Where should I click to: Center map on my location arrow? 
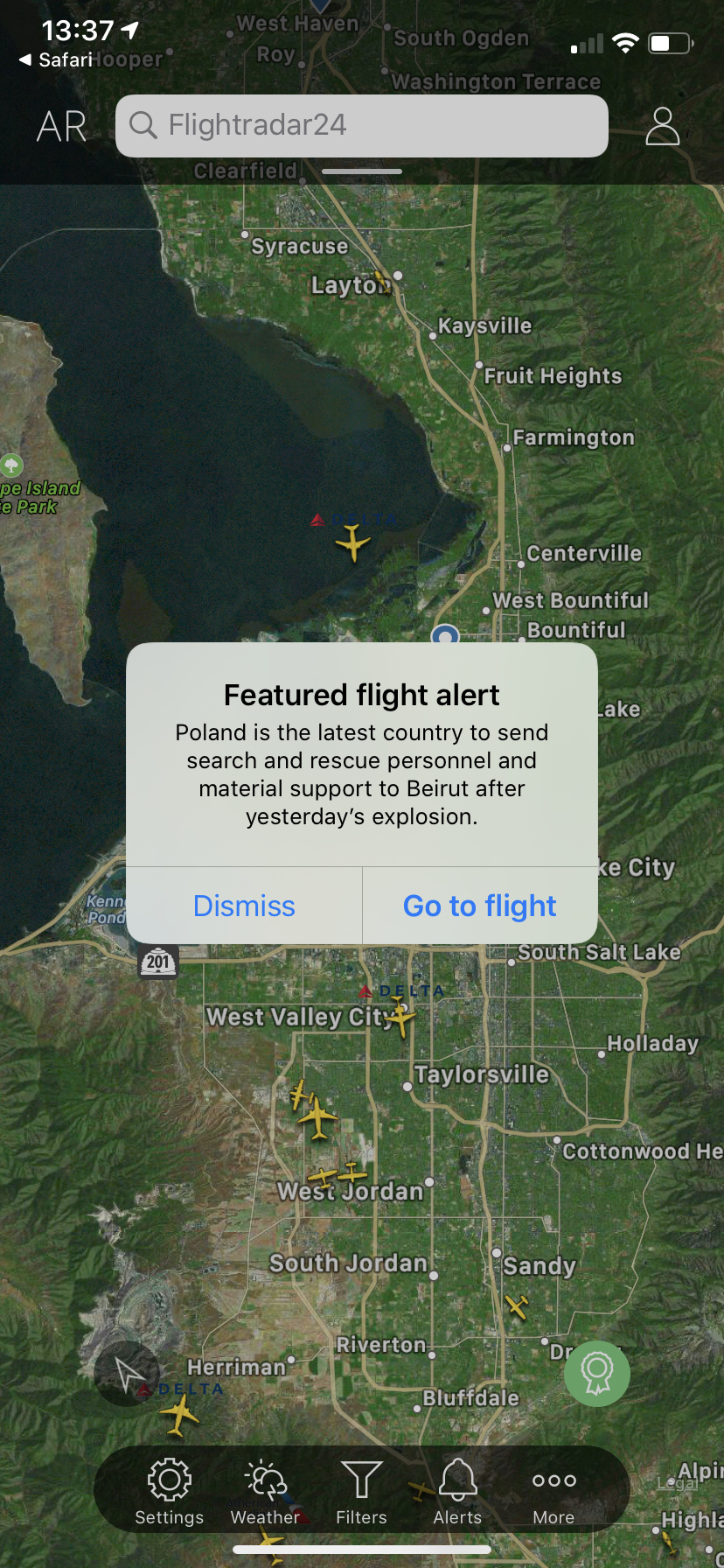128,1374
